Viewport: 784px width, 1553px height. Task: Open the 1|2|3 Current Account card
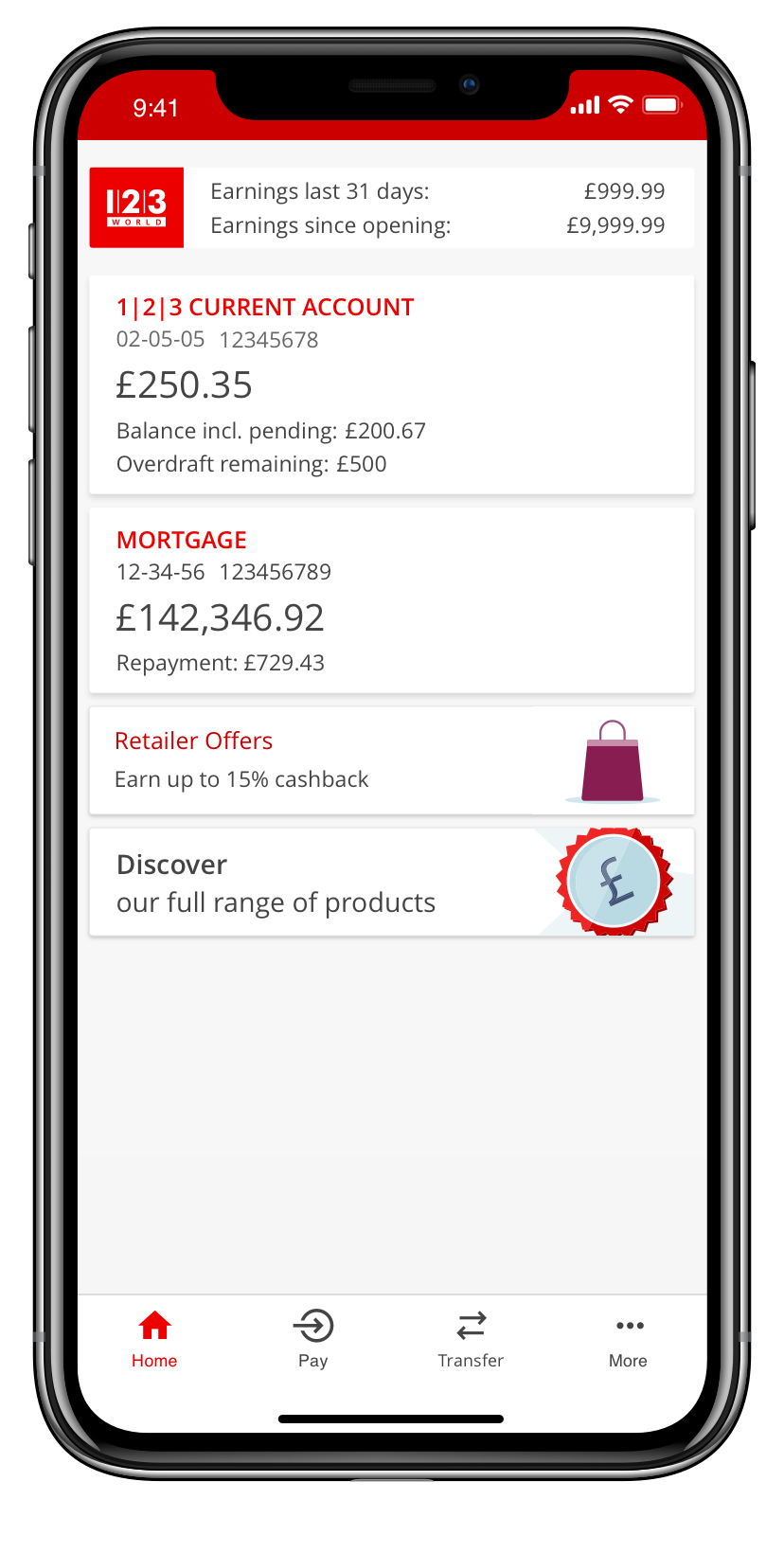[x=392, y=384]
